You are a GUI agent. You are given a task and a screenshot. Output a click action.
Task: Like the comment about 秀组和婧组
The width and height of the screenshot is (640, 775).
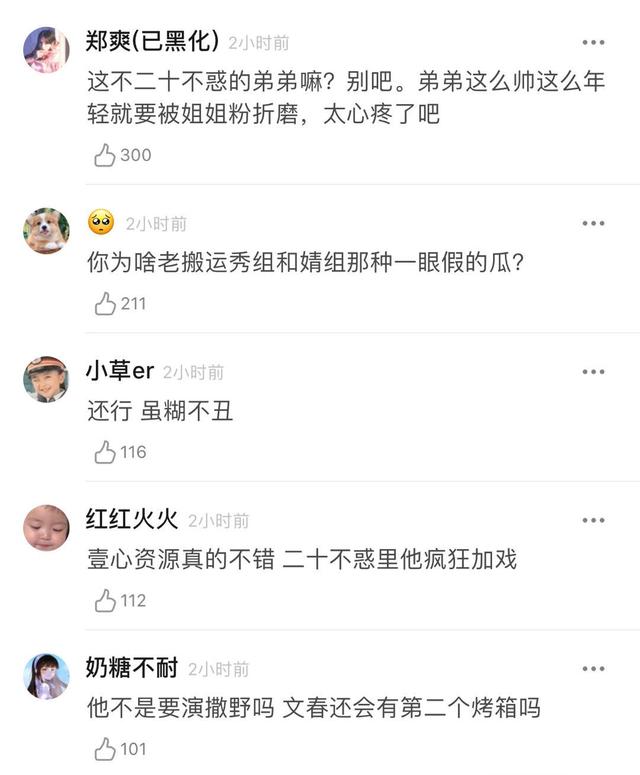[105, 304]
